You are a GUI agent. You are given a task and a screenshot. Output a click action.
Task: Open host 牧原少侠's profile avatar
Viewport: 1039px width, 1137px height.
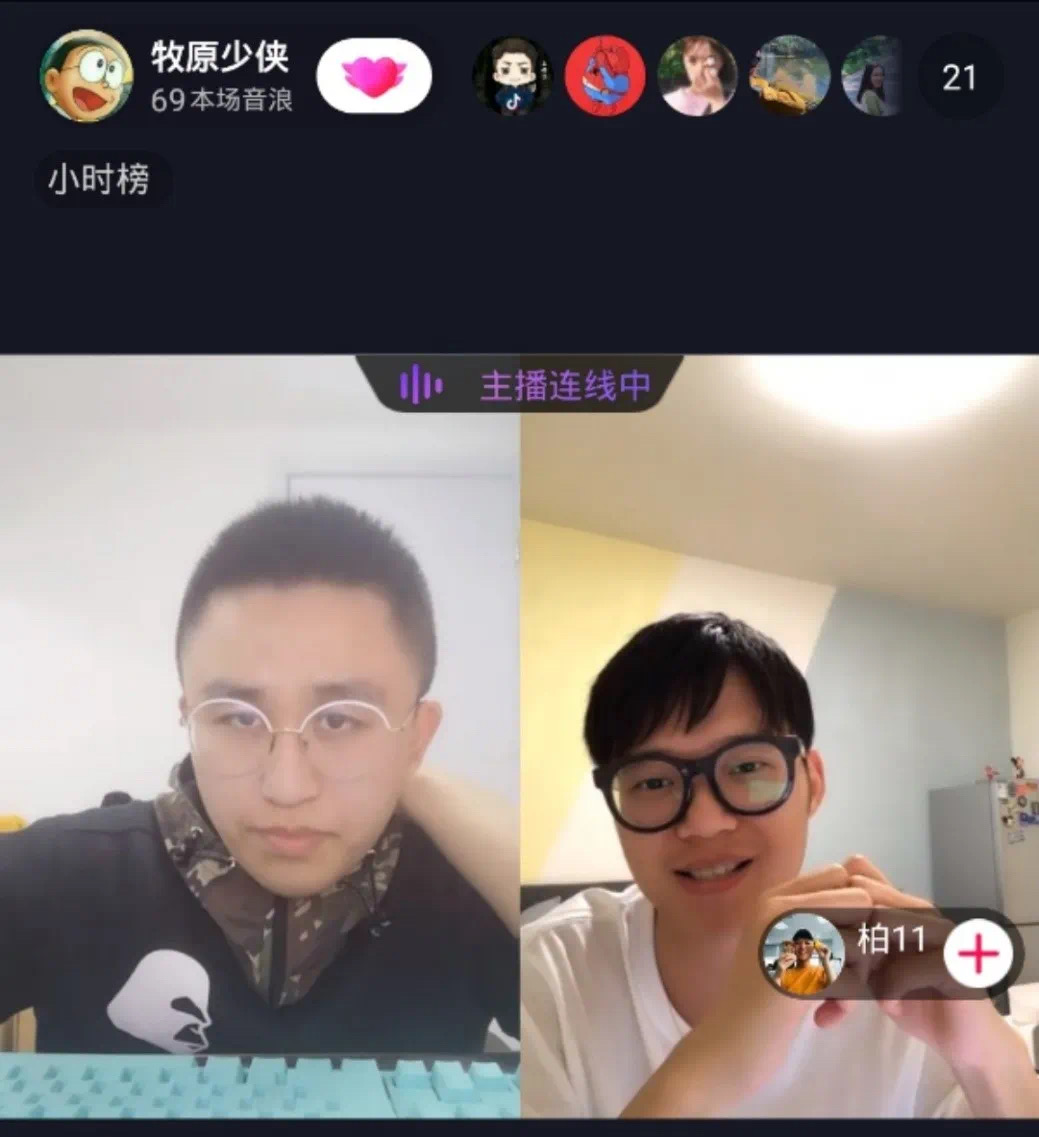(x=86, y=76)
